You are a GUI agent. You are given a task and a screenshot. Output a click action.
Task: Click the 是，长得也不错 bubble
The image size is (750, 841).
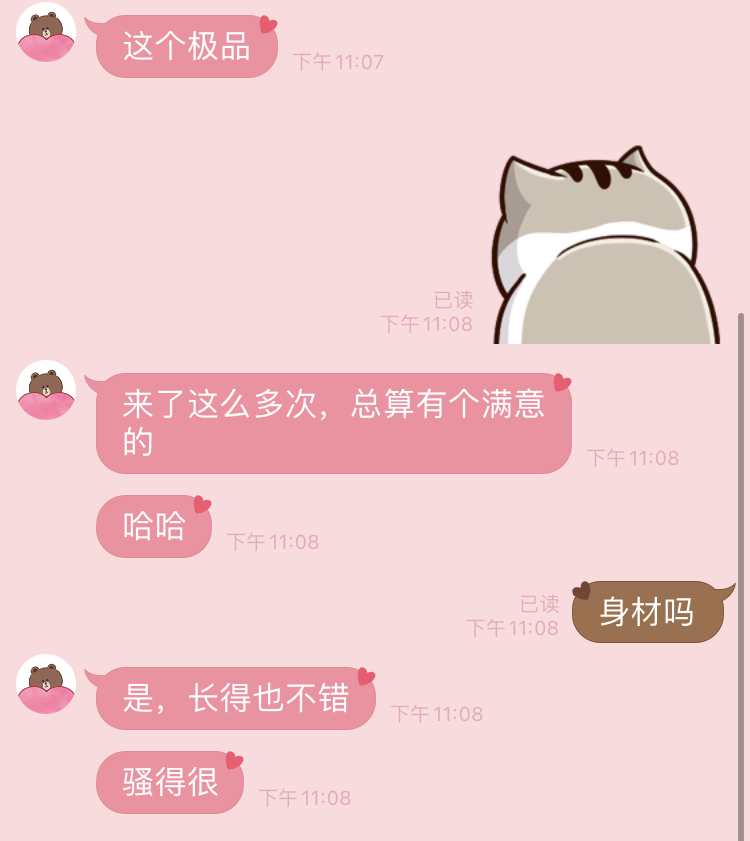pos(233,698)
